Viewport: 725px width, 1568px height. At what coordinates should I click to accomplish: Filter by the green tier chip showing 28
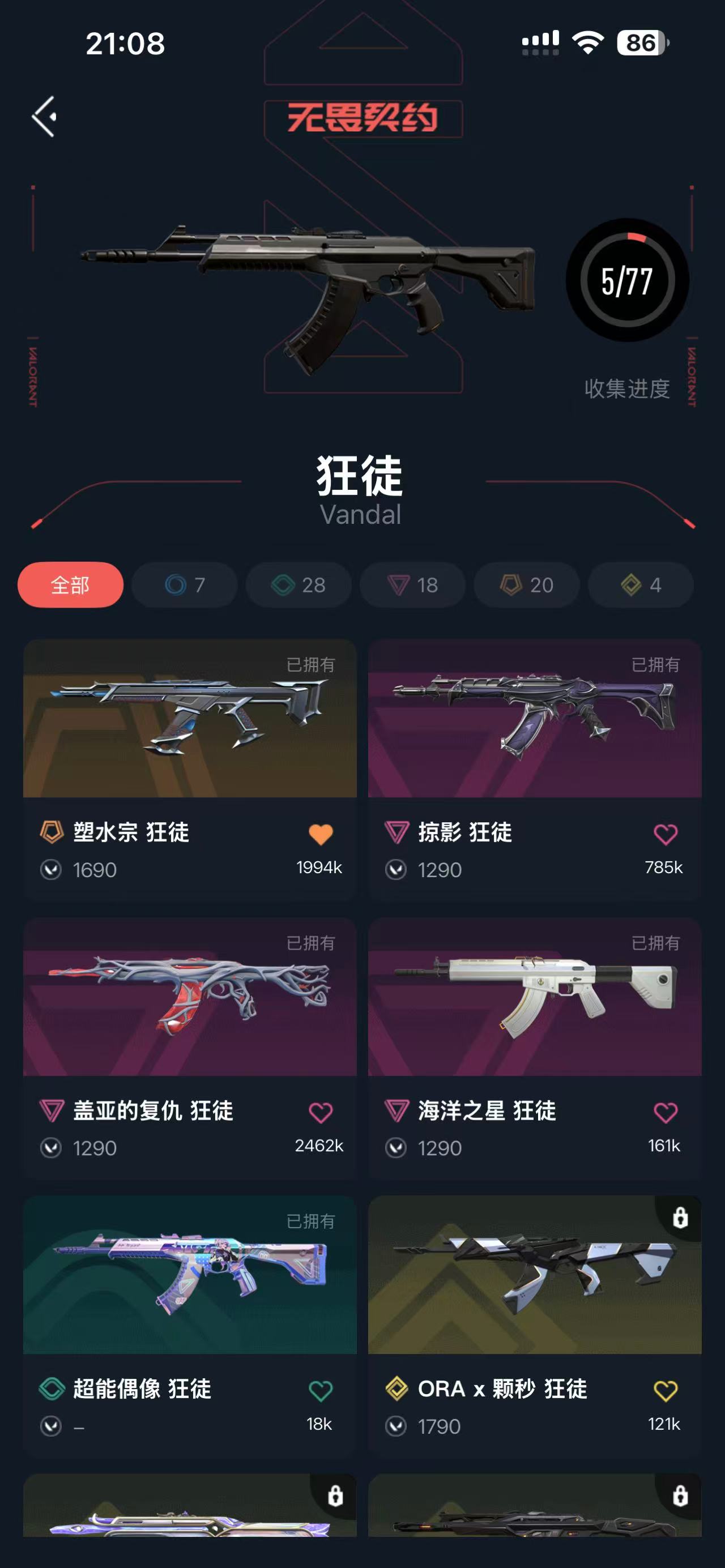coord(298,585)
